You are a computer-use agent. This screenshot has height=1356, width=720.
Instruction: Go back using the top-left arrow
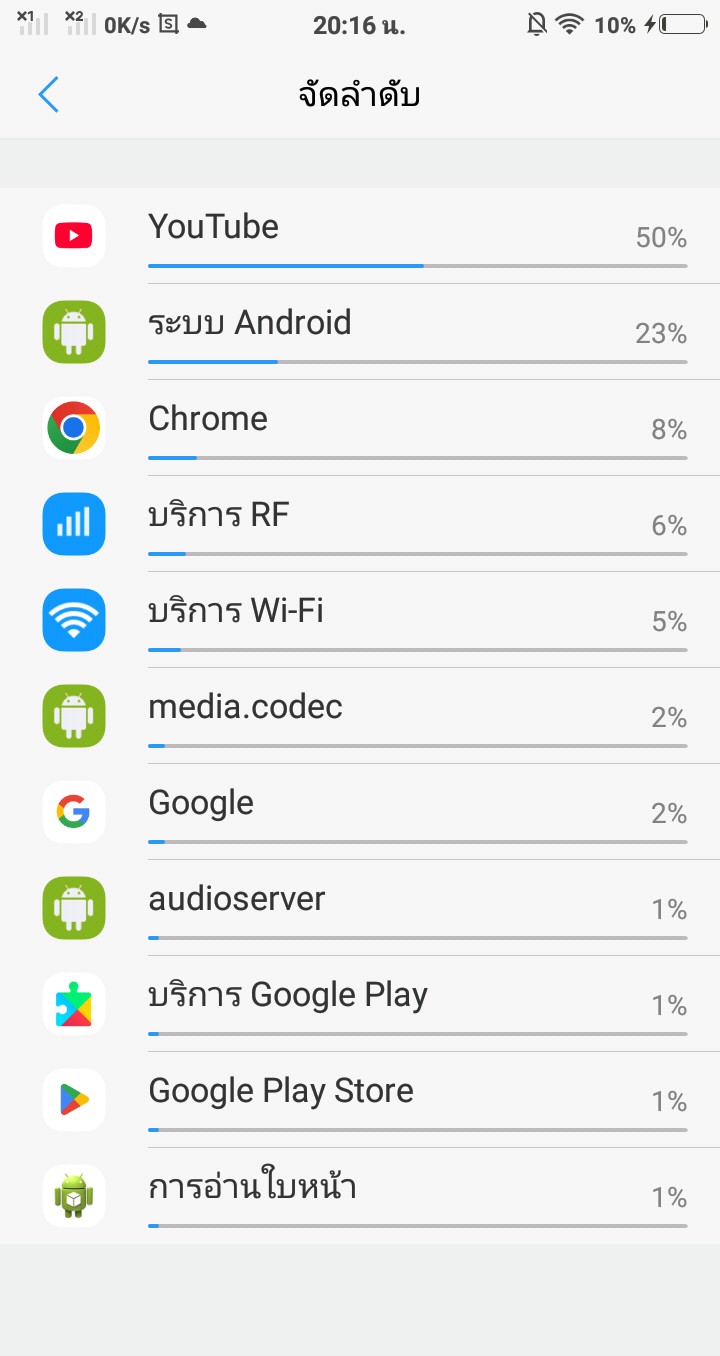48,95
